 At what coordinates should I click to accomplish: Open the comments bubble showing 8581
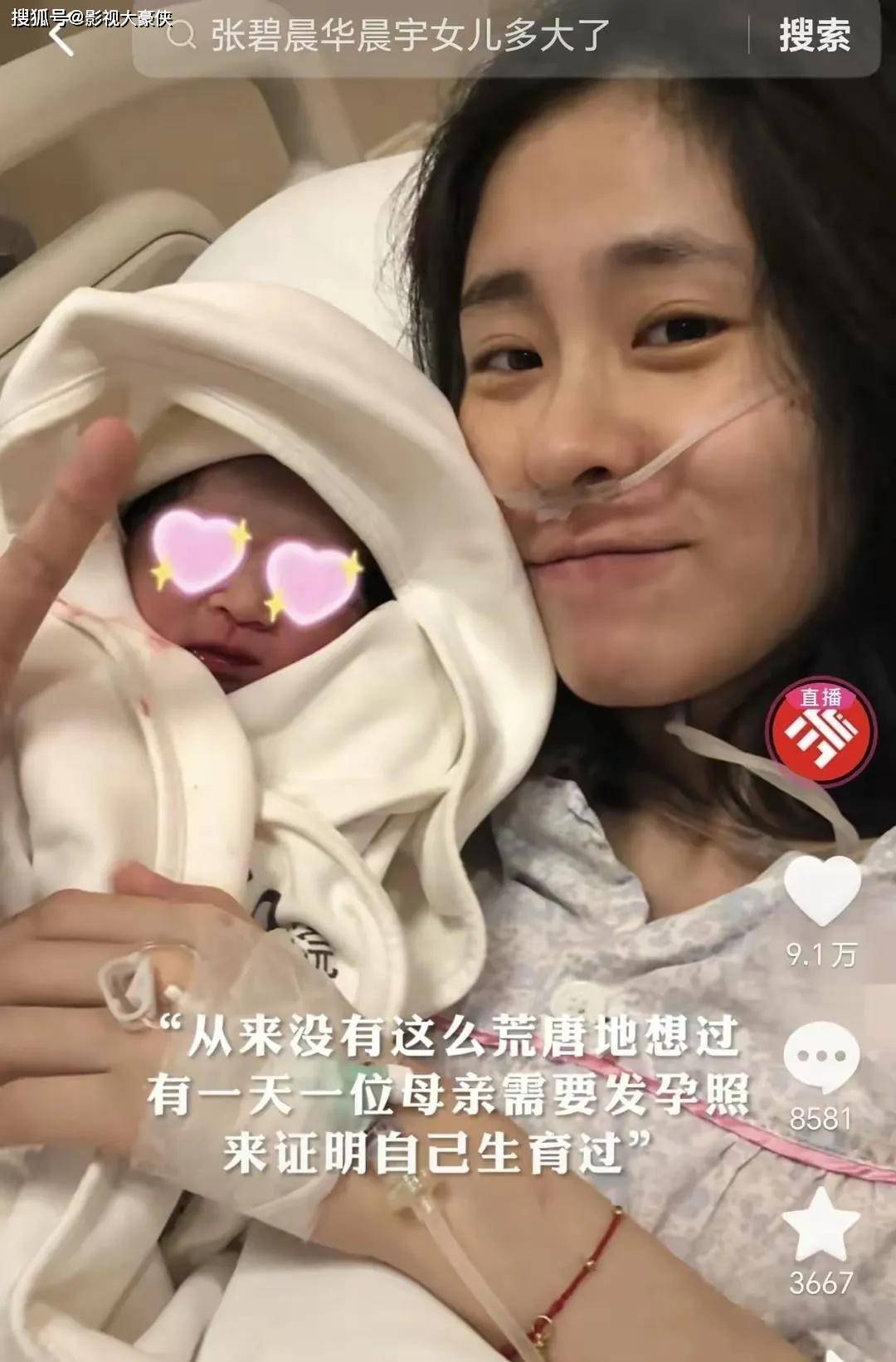[x=821, y=1056]
